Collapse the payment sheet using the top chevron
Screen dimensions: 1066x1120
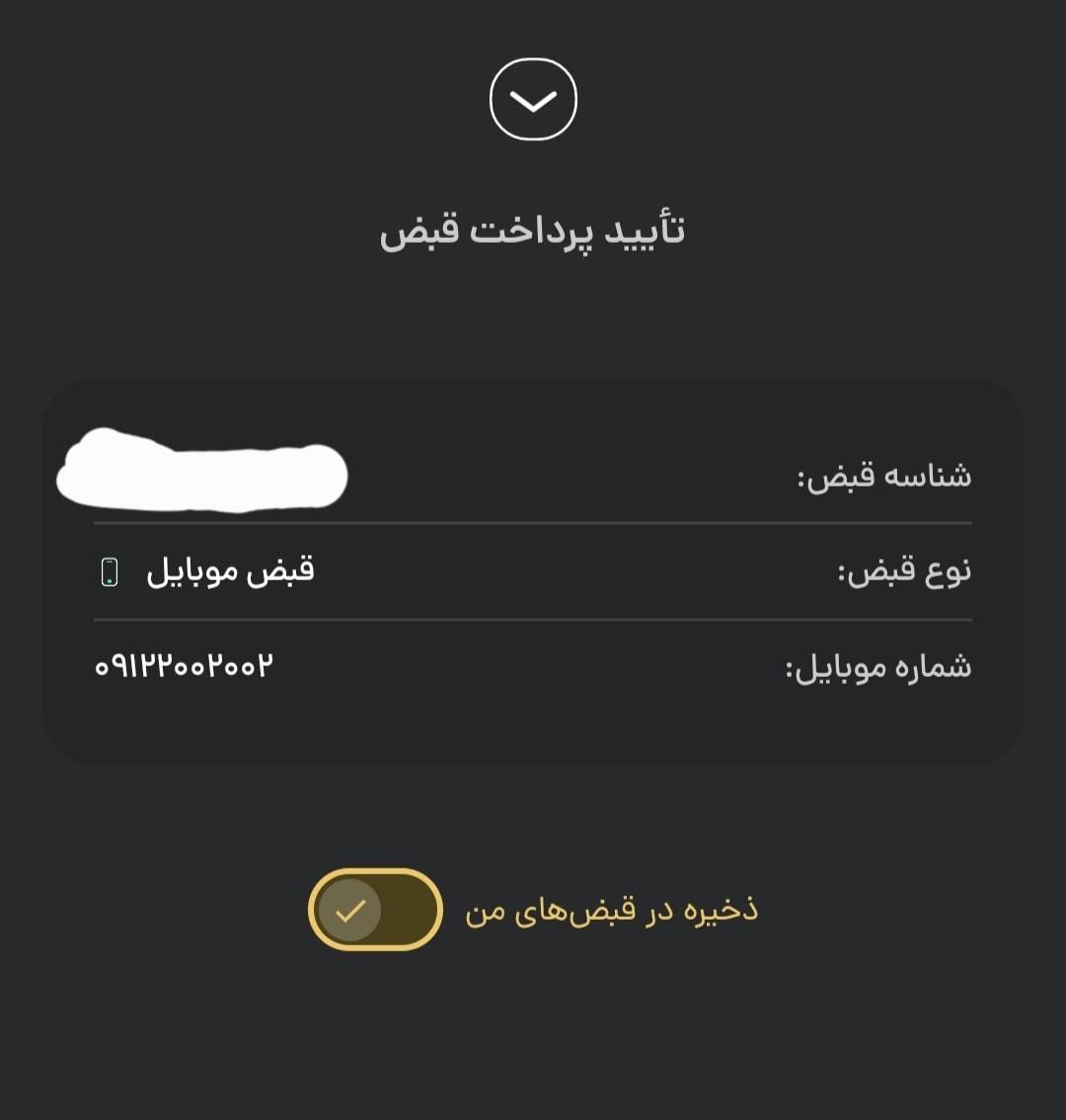pos(533,99)
